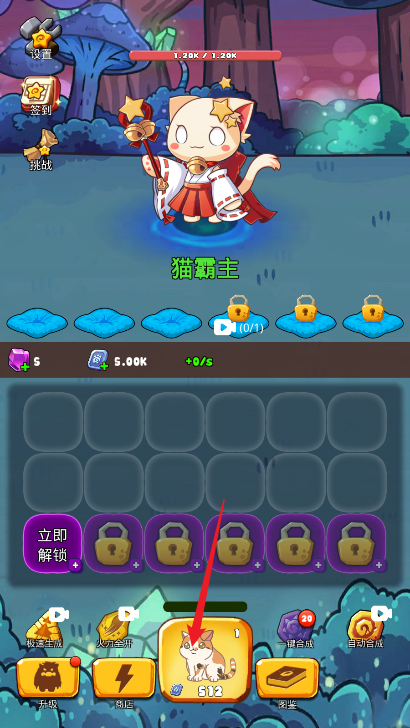Viewport: 410px width, 728px height.
Task: Activate 极速生成 speed boost
Action: click(x=46, y=628)
